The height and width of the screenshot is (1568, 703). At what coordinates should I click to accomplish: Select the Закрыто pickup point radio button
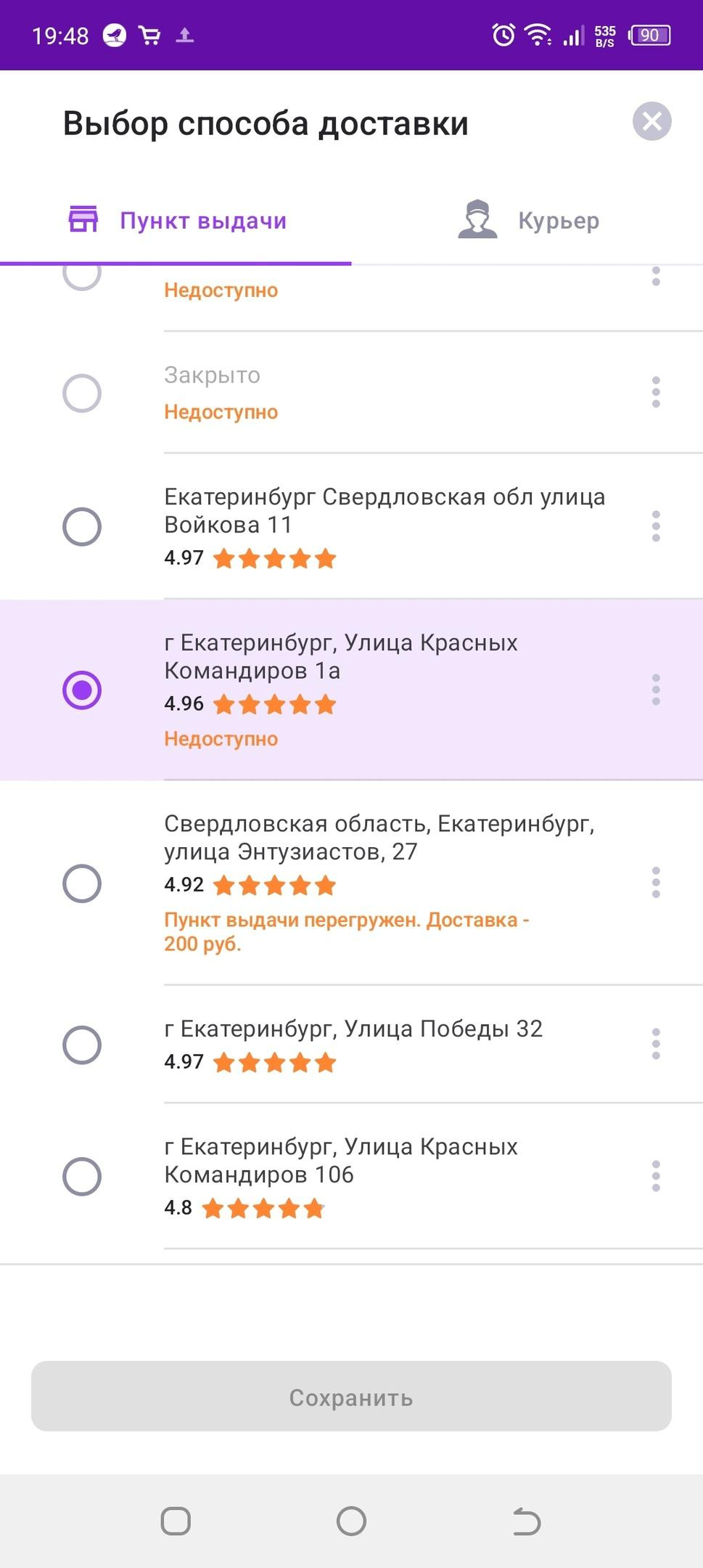82,393
